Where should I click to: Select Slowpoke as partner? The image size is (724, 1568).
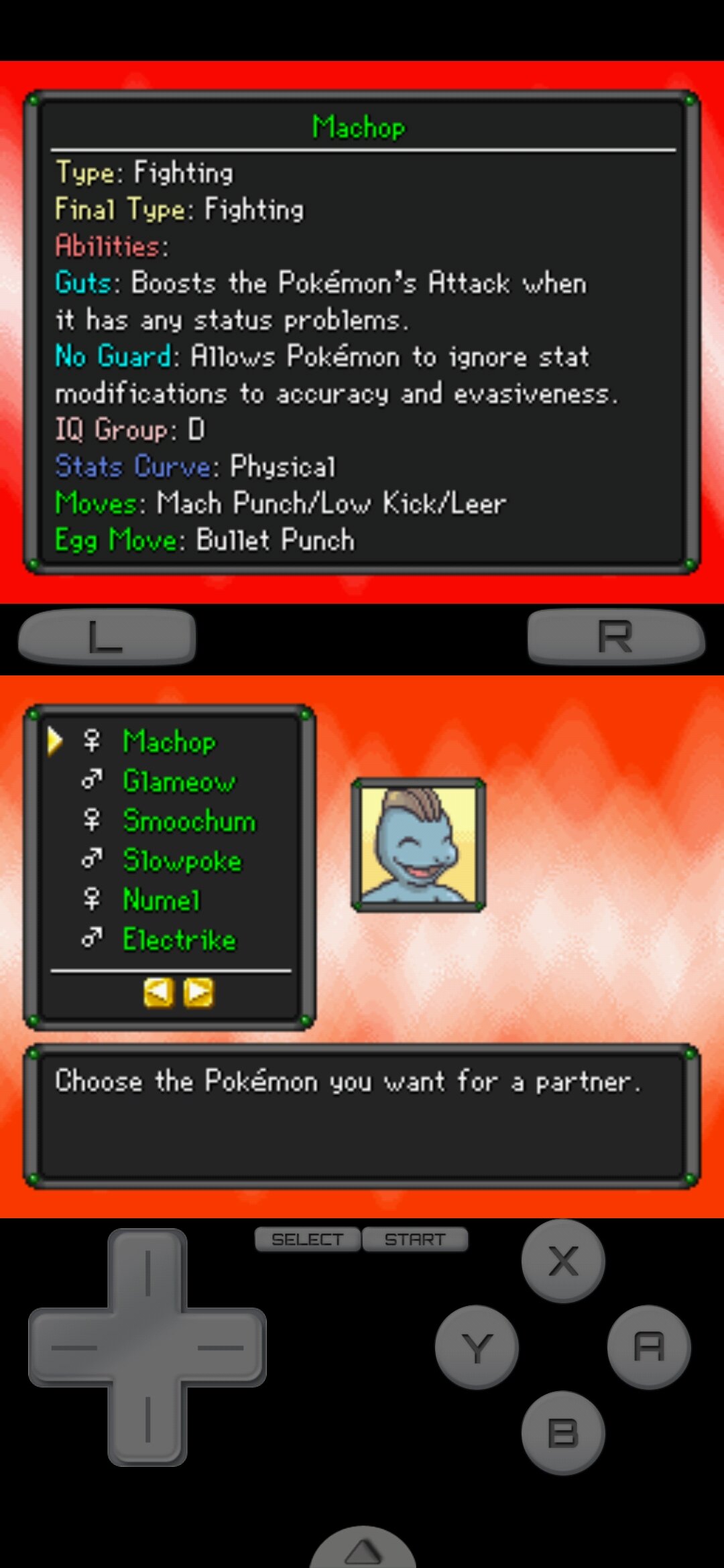point(182,860)
